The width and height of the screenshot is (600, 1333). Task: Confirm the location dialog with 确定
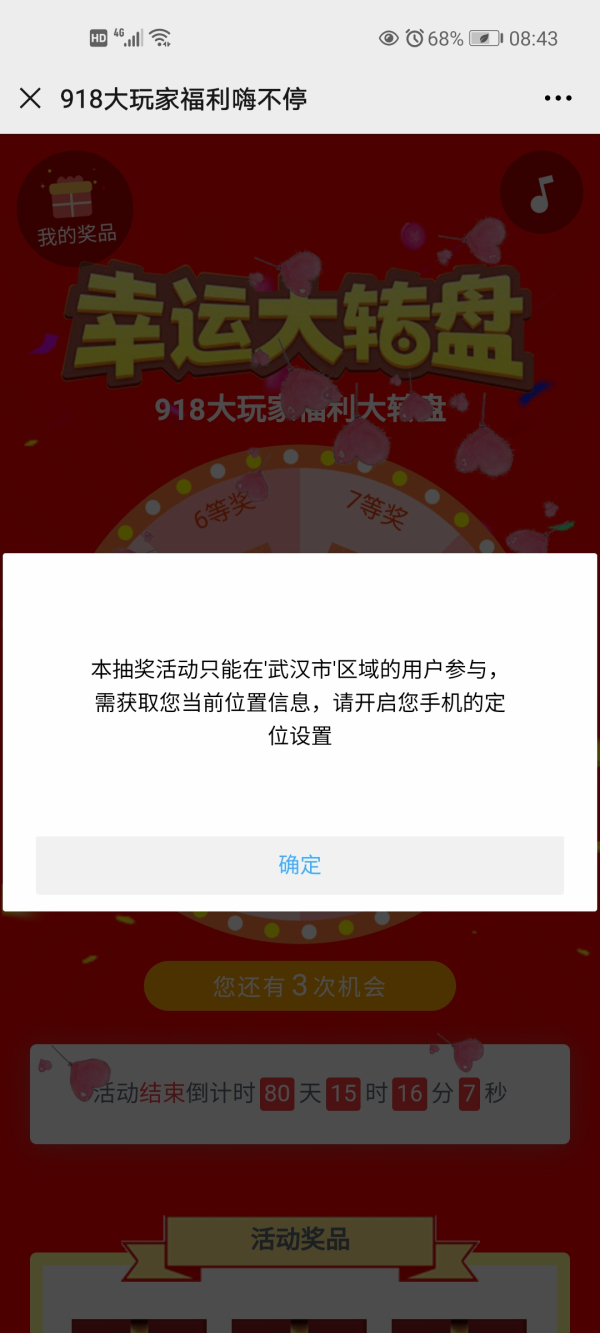(x=300, y=865)
